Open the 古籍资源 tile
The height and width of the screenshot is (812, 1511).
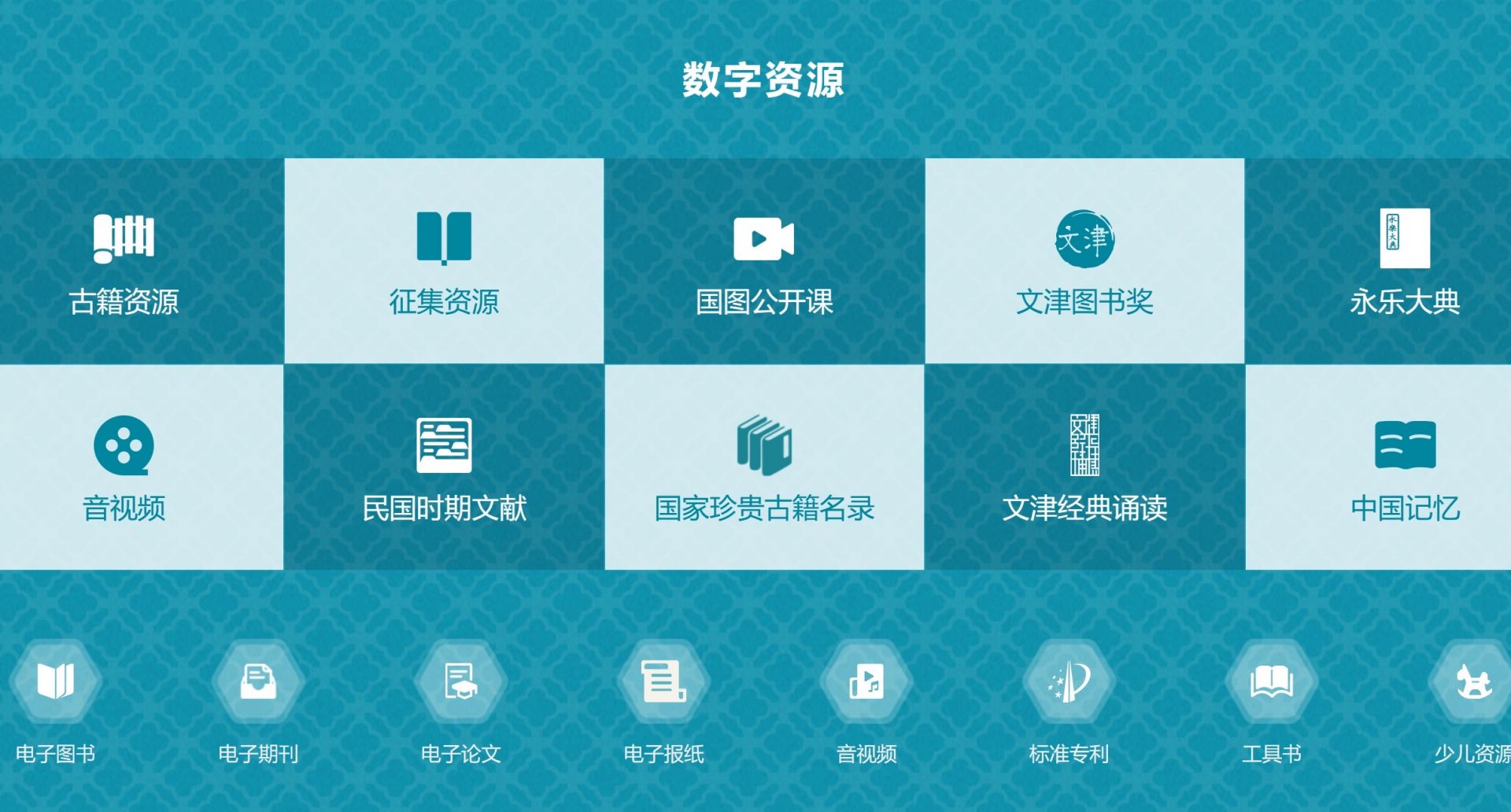tap(124, 261)
